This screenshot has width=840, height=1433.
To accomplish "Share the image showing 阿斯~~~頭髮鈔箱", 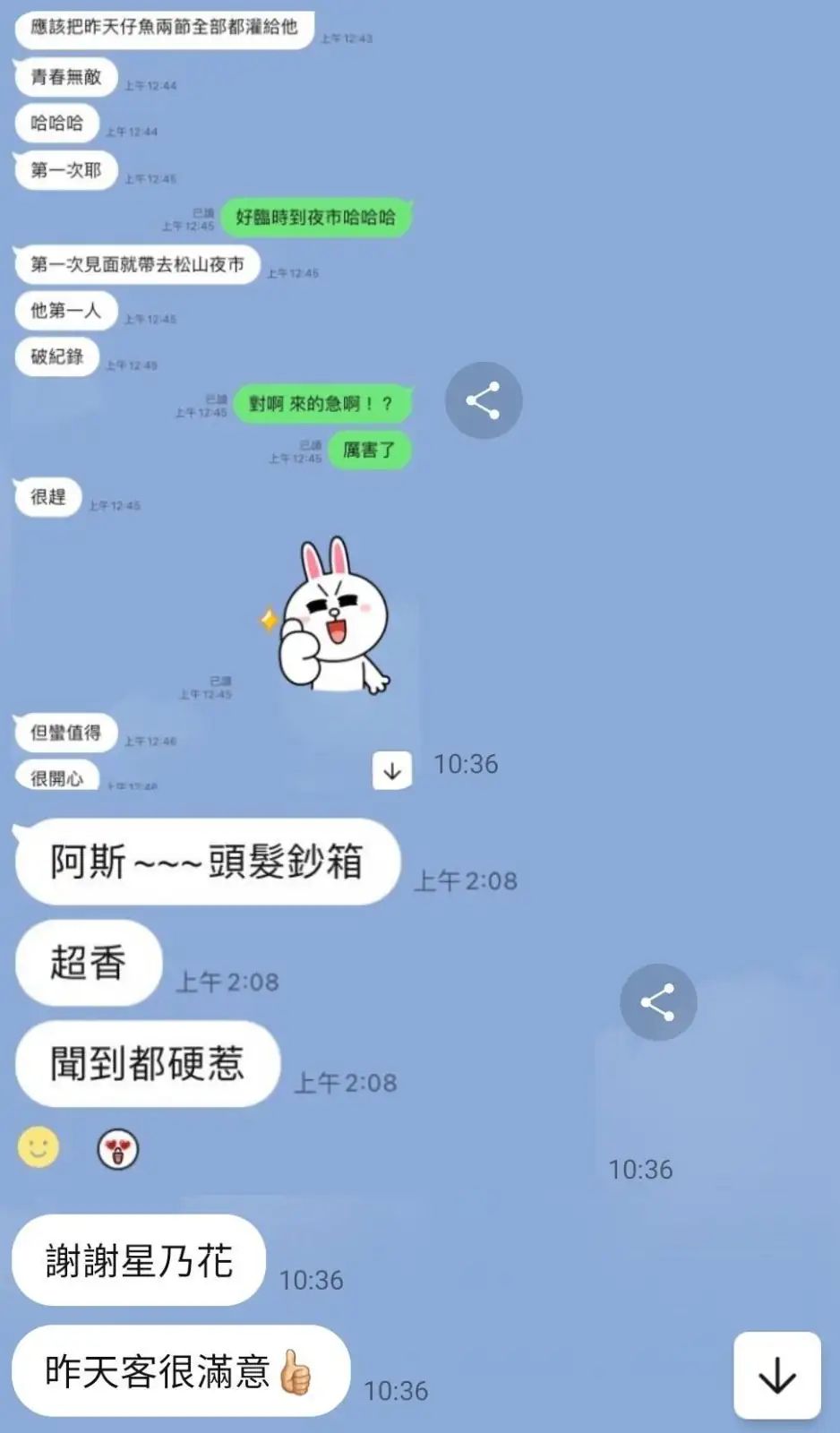I will pyautogui.click(x=658, y=1002).
